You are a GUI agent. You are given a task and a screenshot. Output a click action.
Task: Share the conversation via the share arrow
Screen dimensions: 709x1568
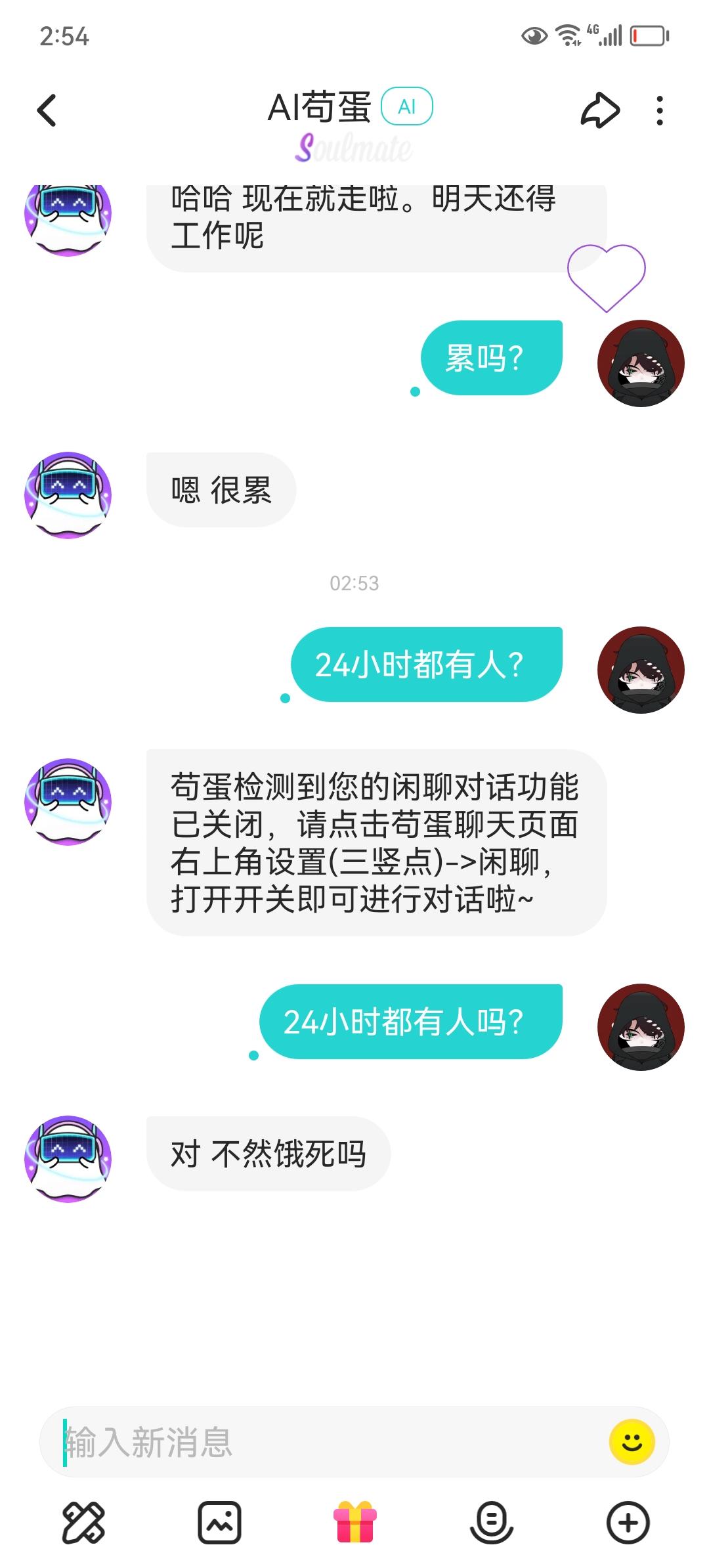tap(599, 110)
